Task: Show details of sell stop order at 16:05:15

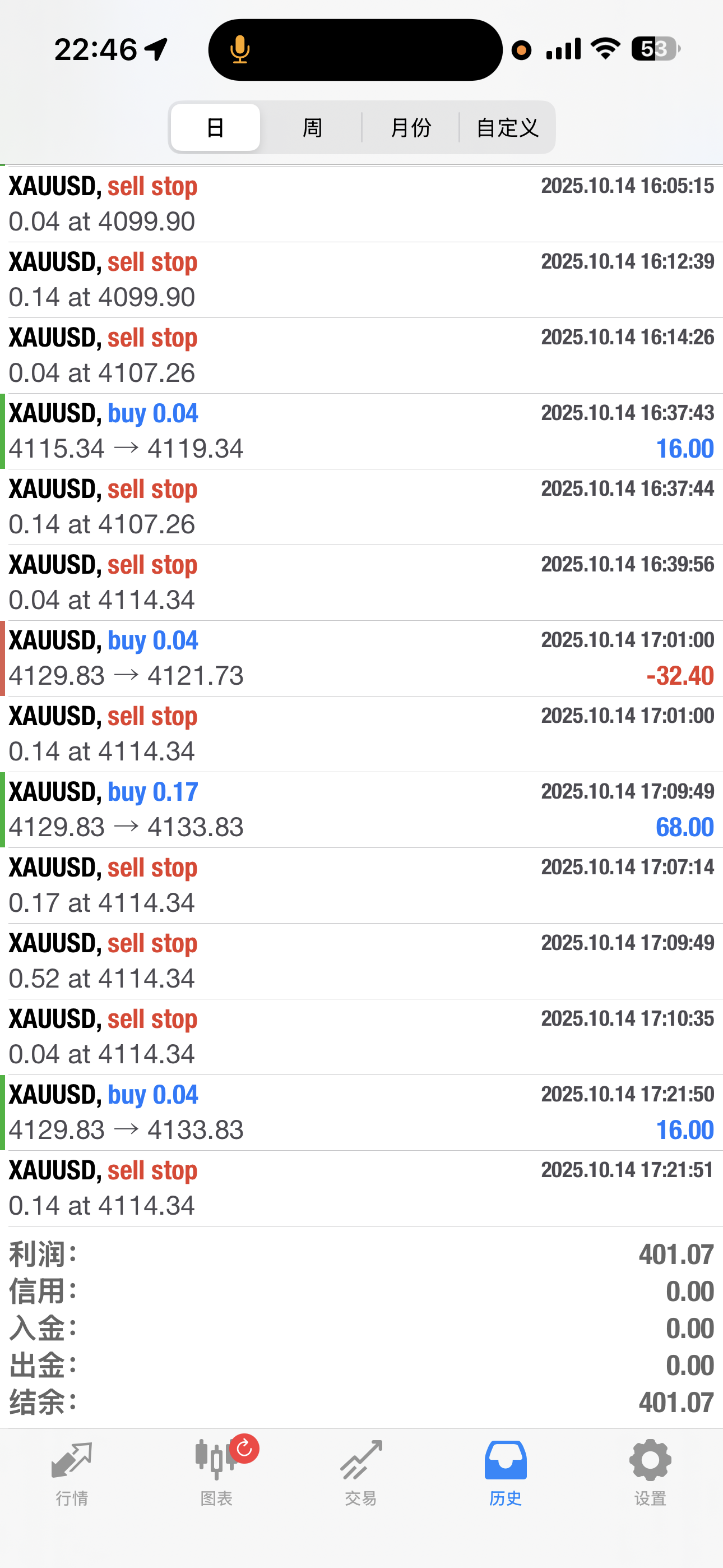Action: 361,204
